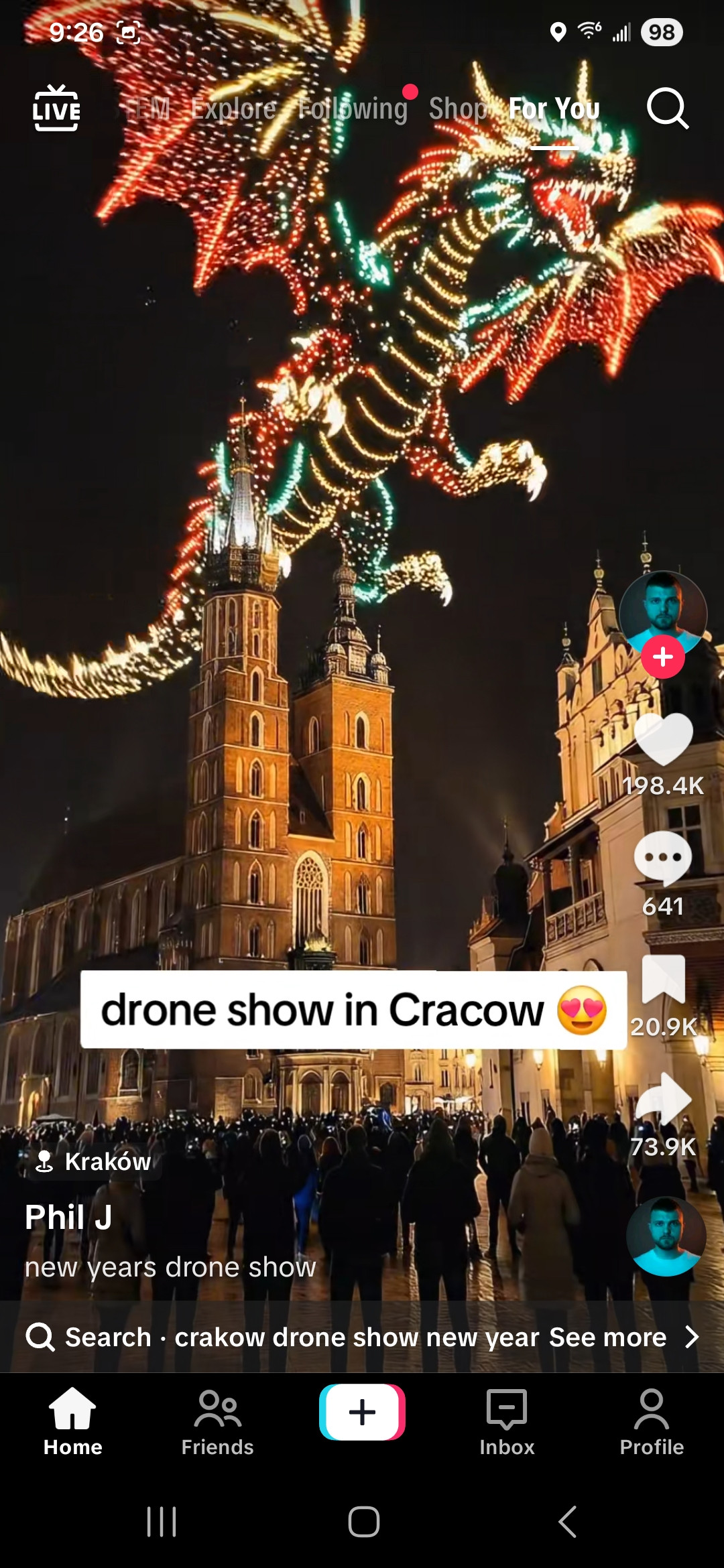Image resolution: width=724 pixels, height=1568 pixels.
Task: Create a new post with plus button
Action: (x=362, y=1413)
